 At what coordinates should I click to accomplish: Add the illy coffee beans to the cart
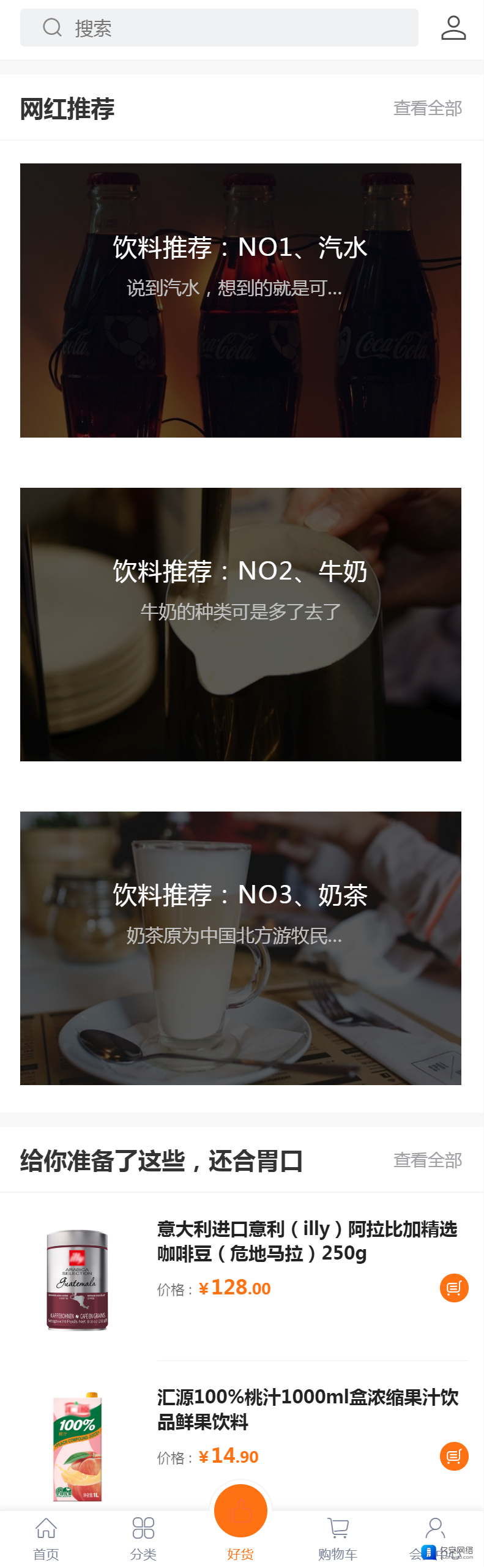tap(454, 1288)
